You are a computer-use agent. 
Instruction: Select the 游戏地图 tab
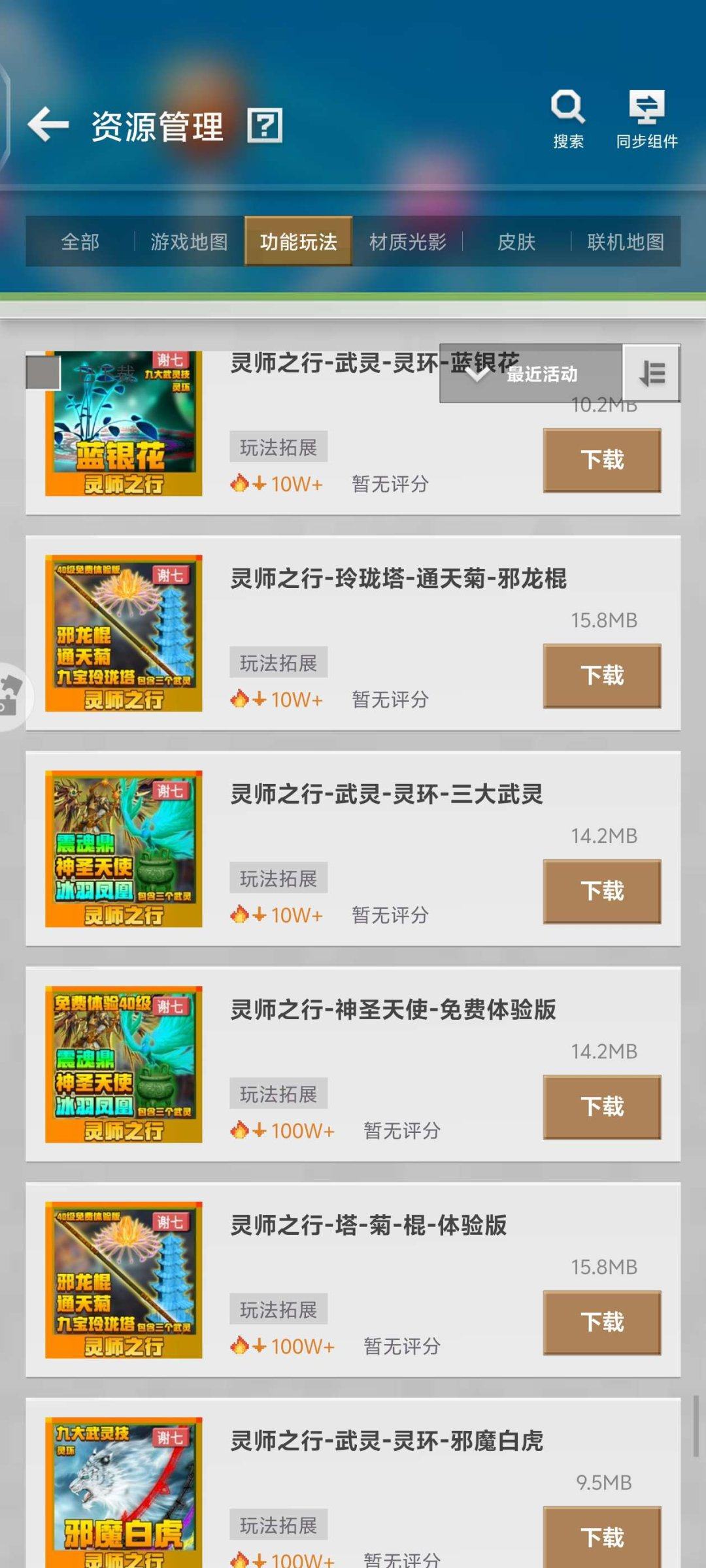tap(189, 242)
